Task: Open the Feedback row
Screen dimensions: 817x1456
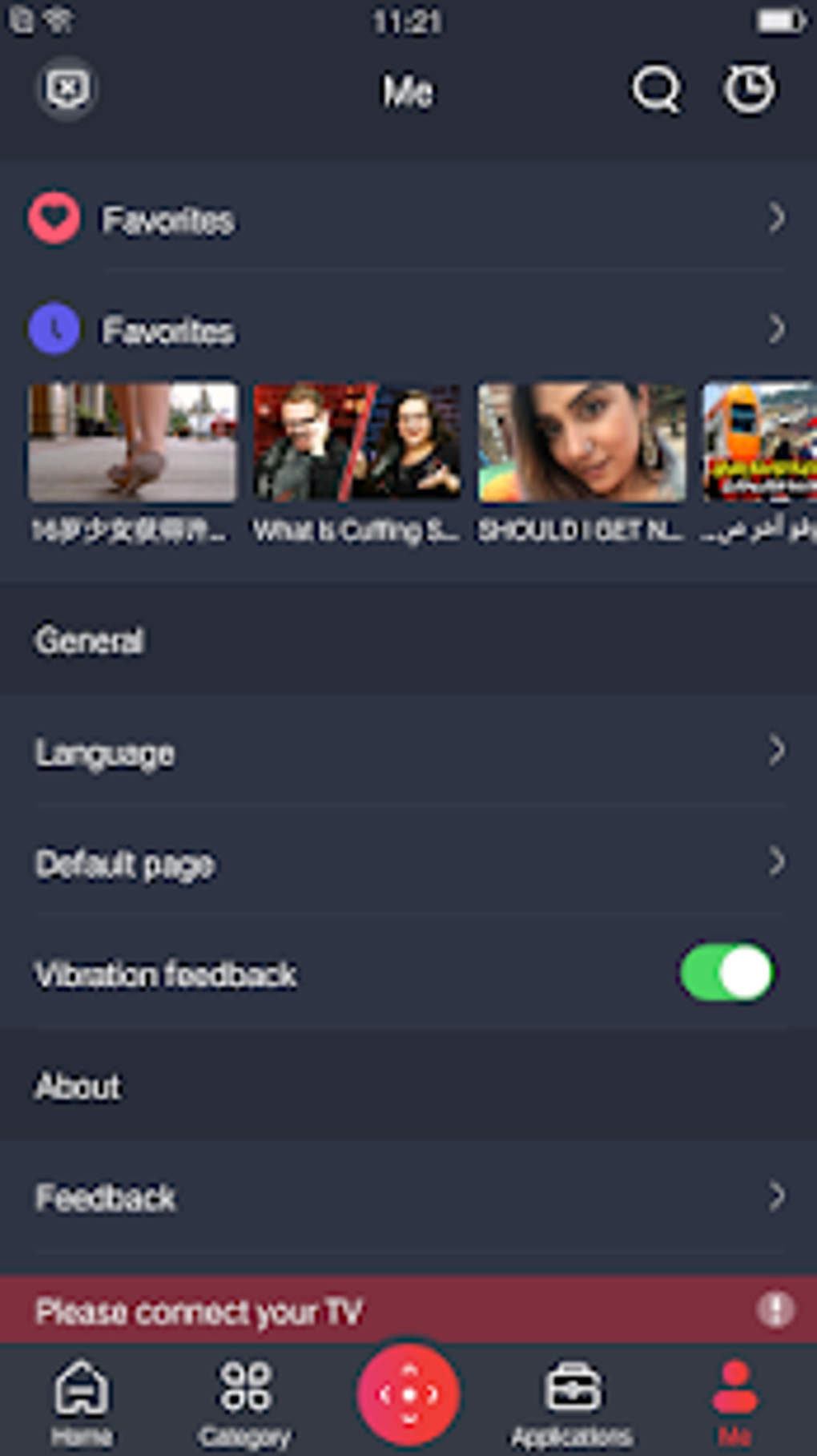Action: pos(408,1197)
